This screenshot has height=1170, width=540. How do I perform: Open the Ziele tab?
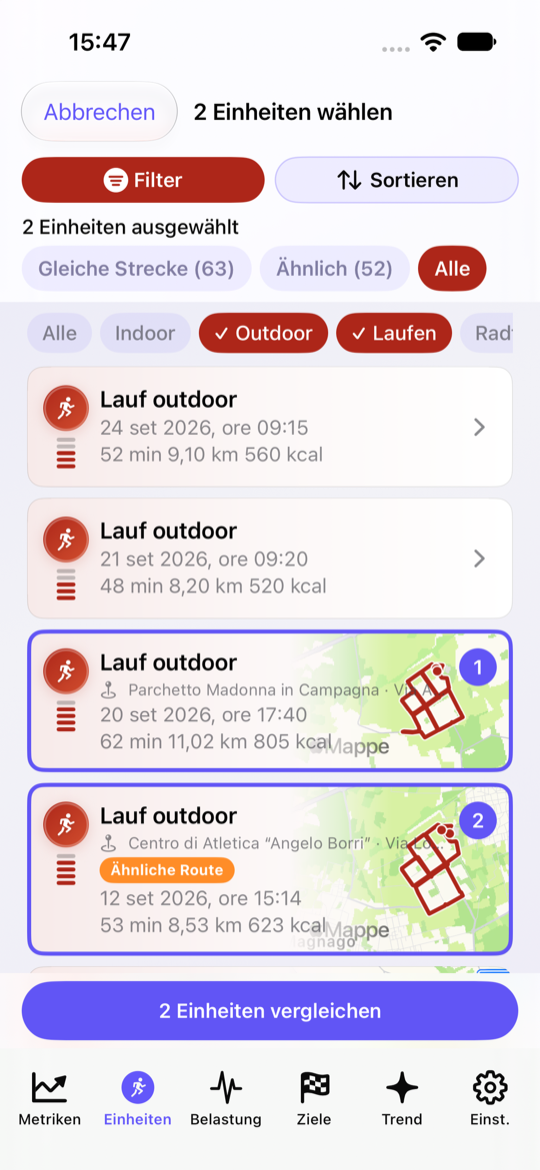[314, 1098]
